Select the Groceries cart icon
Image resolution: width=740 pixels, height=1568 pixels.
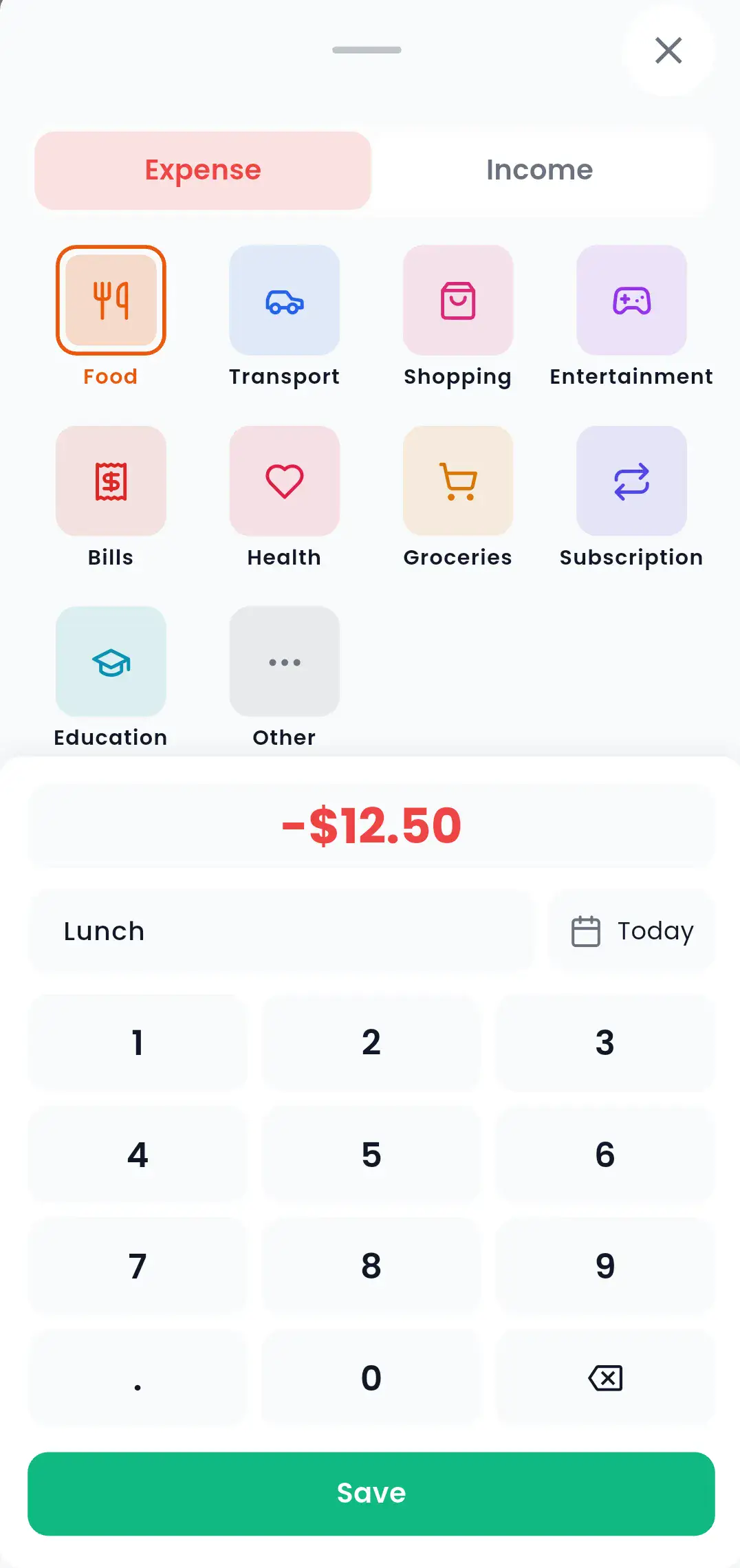pyautogui.click(x=458, y=481)
